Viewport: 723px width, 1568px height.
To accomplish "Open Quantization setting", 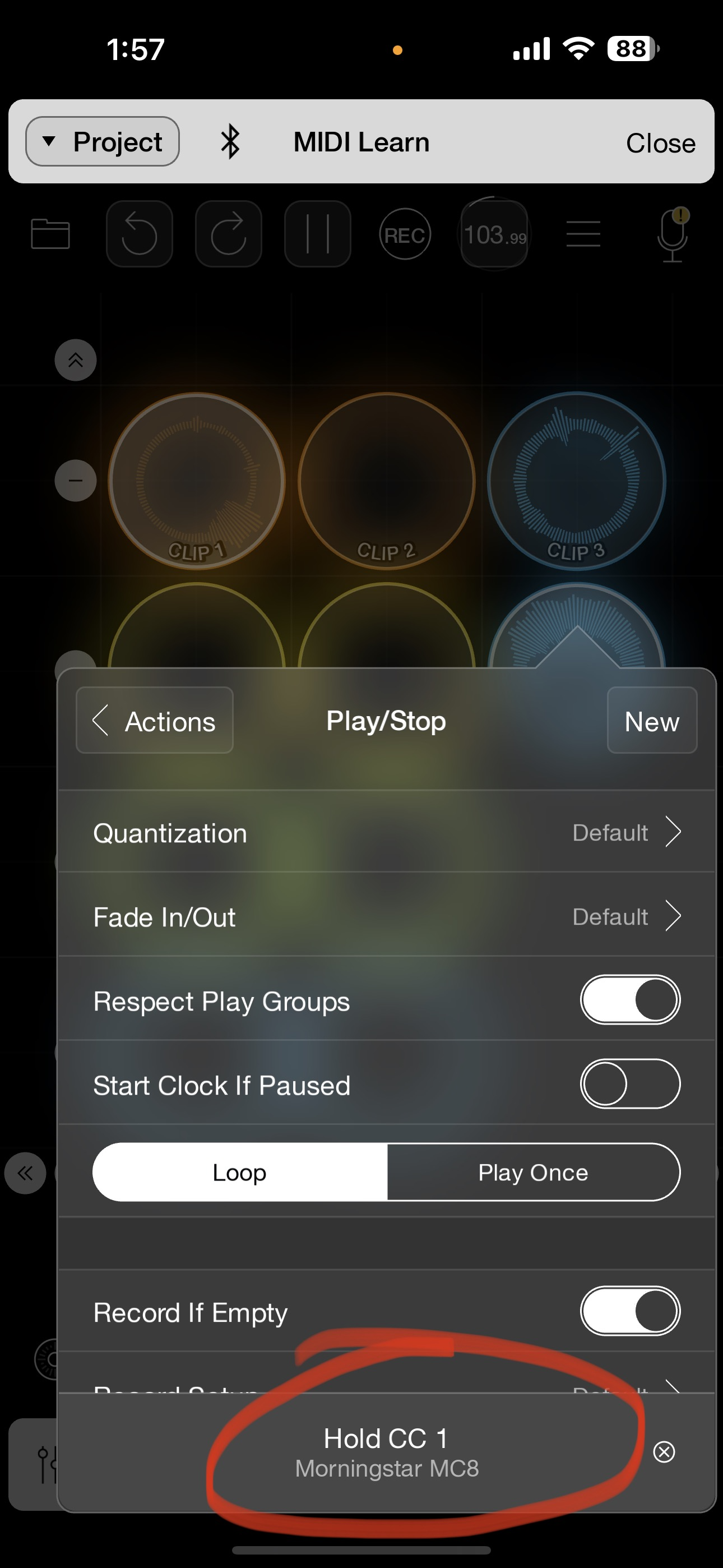I will (387, 833).
